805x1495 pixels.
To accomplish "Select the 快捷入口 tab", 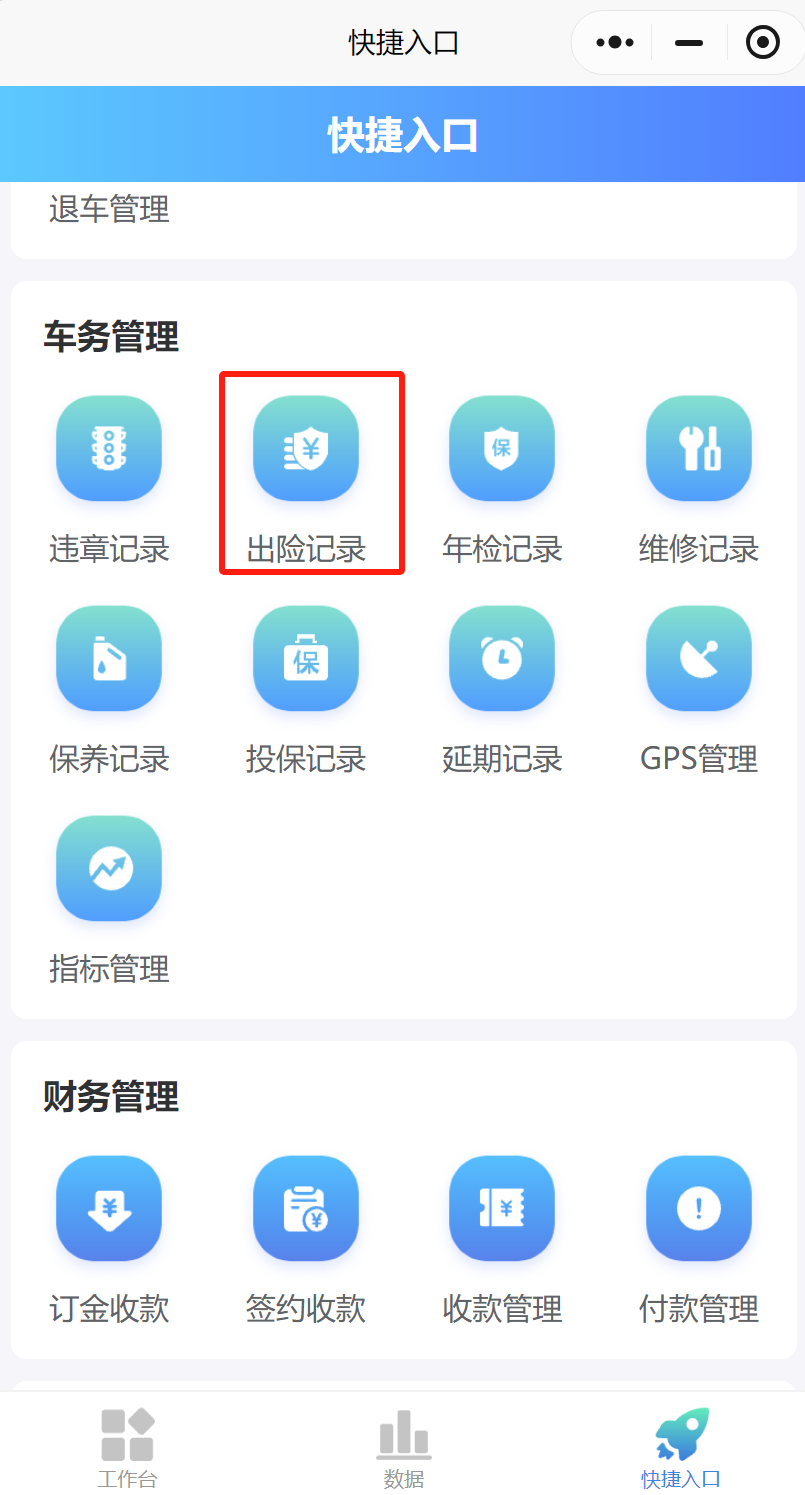I will coord(681,1446).
